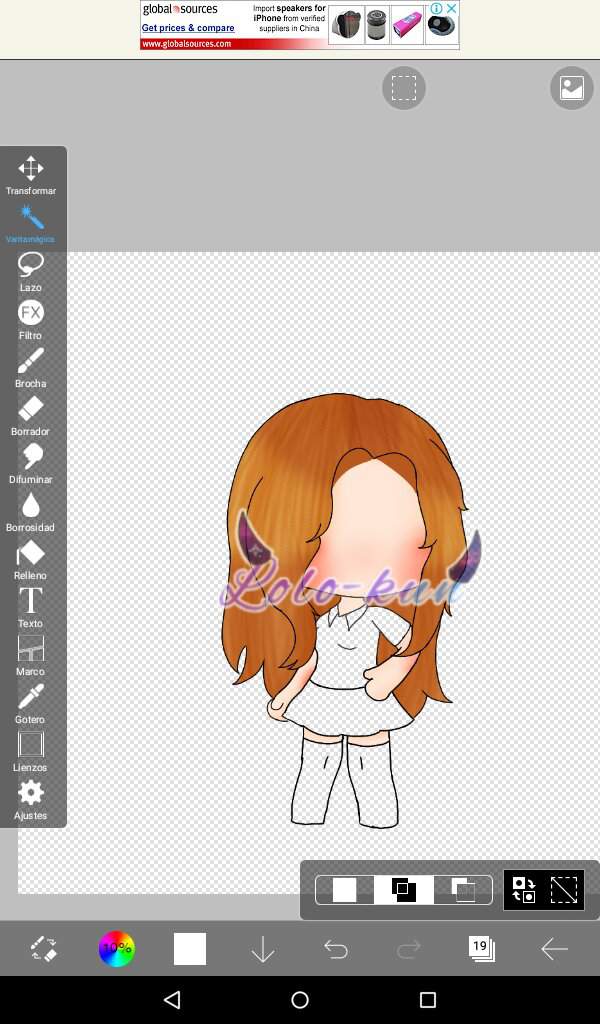Select the Borrador eraser tool
Viewport: 600px width, 1024px height.
pos(31,414)
